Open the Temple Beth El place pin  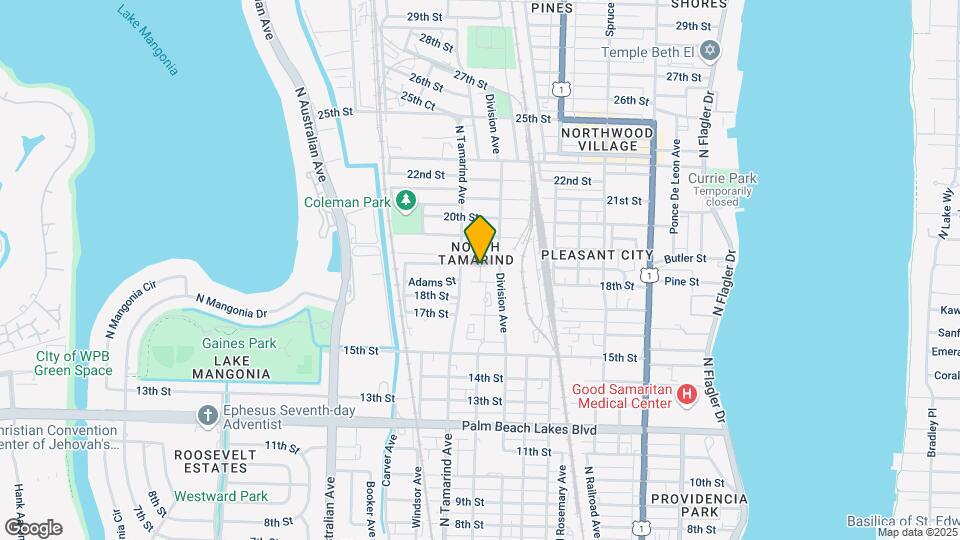711,50
